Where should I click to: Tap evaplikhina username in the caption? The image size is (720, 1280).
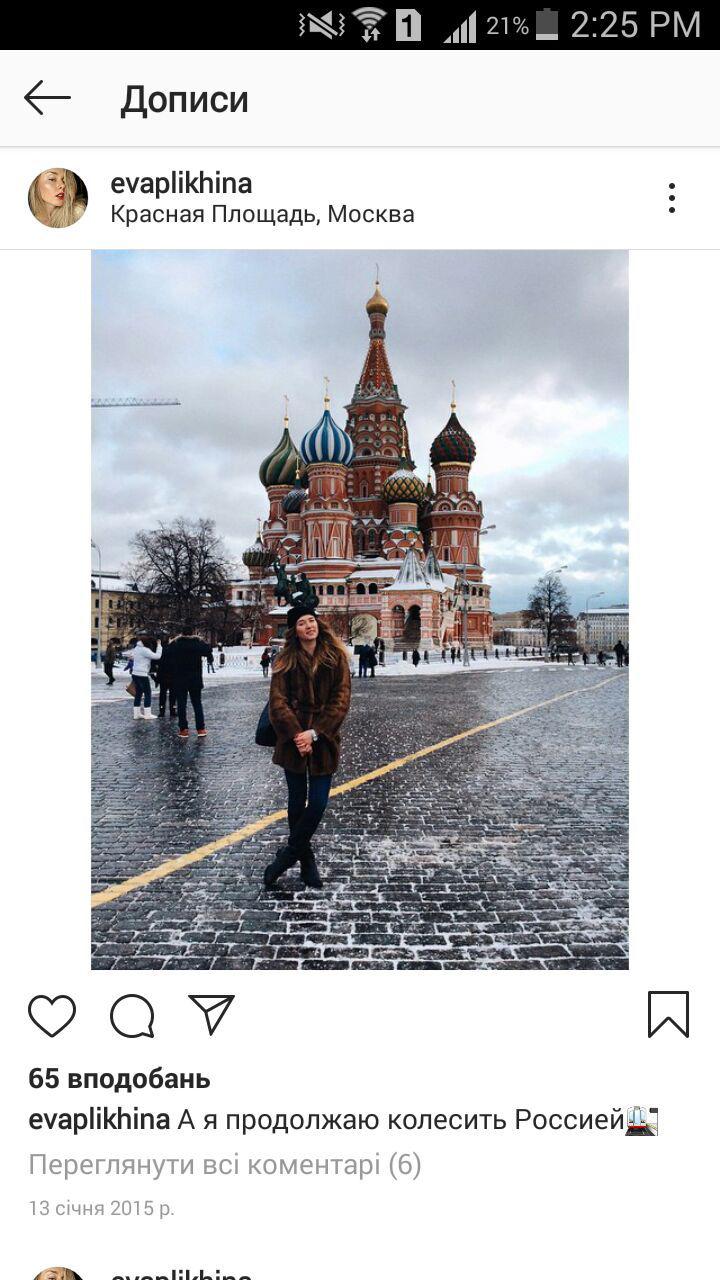click(x=98, y=1120)
